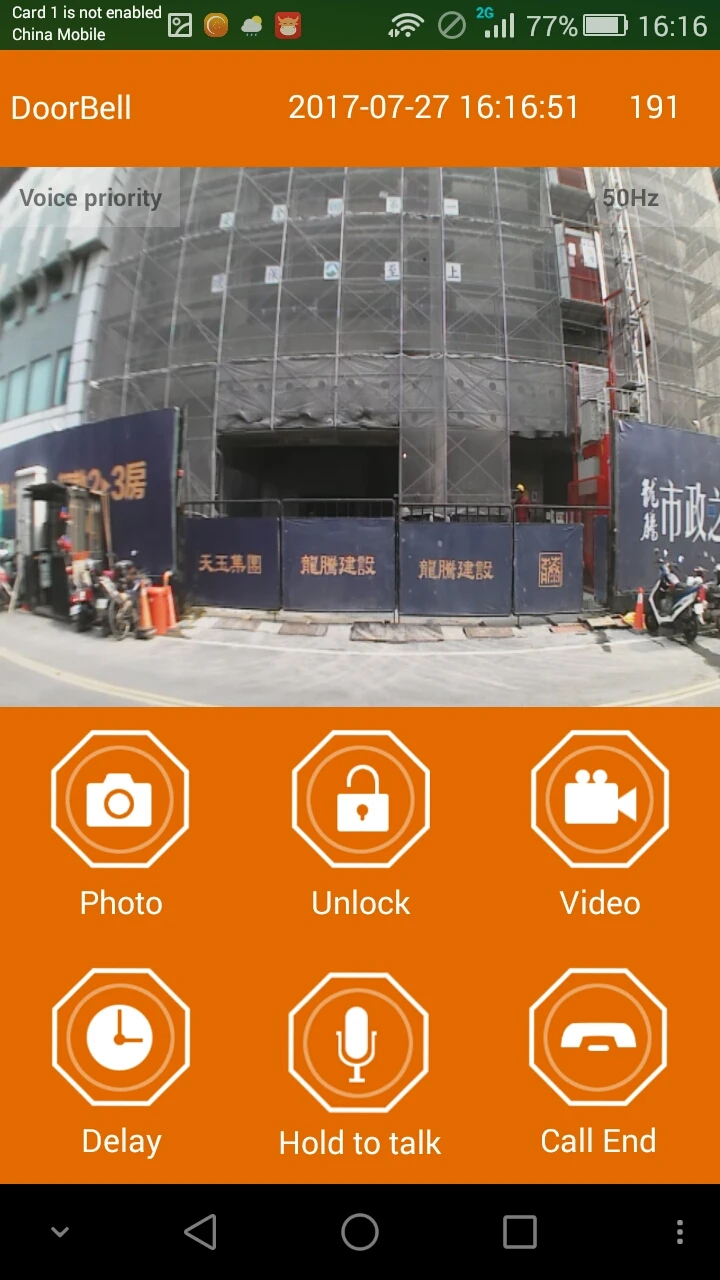
Task: Take a photo snapshot
Action: (x=120, y=799)
